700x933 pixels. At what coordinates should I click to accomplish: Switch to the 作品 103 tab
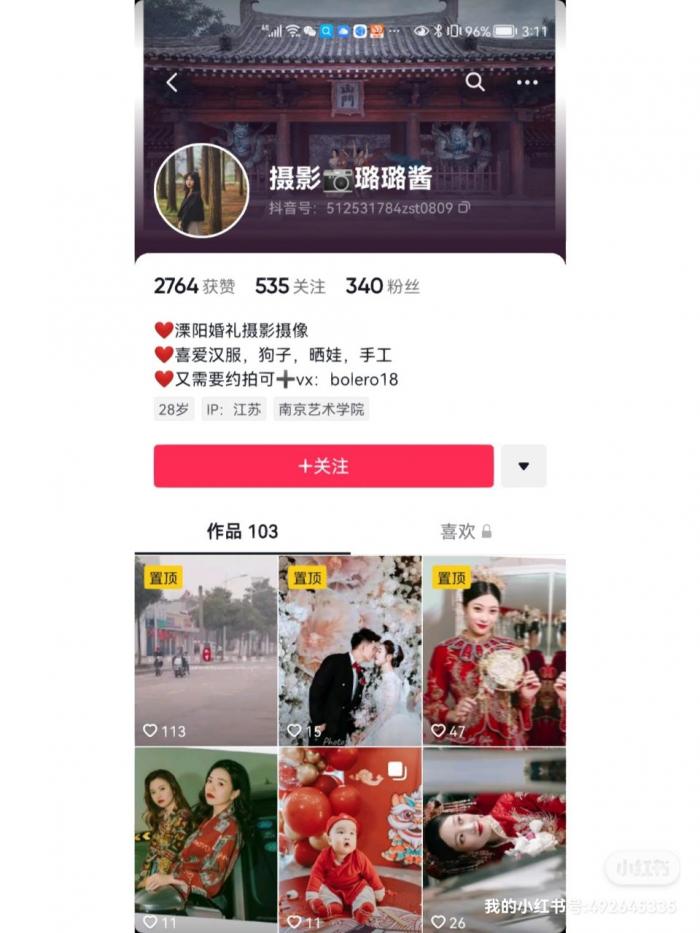click(x=242, y=531)
